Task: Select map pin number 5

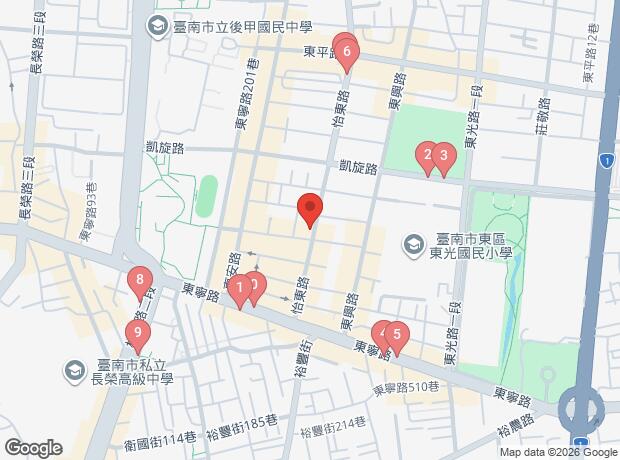Action: (x=397, y=335)
